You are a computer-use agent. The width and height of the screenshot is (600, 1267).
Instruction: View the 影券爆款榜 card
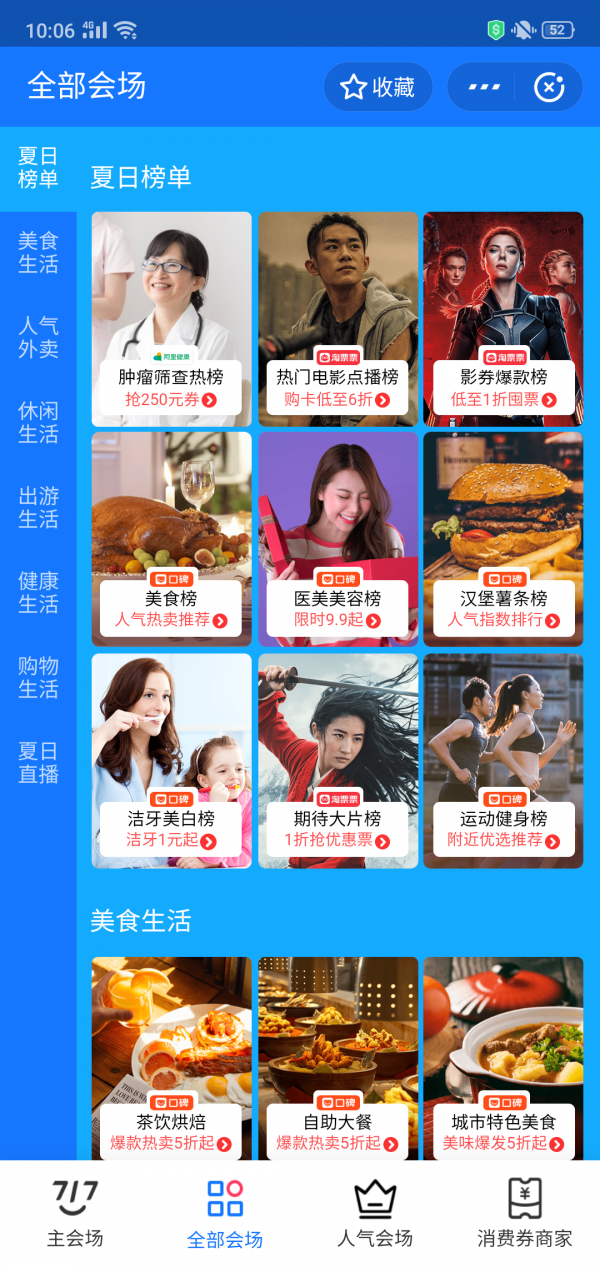503,319
